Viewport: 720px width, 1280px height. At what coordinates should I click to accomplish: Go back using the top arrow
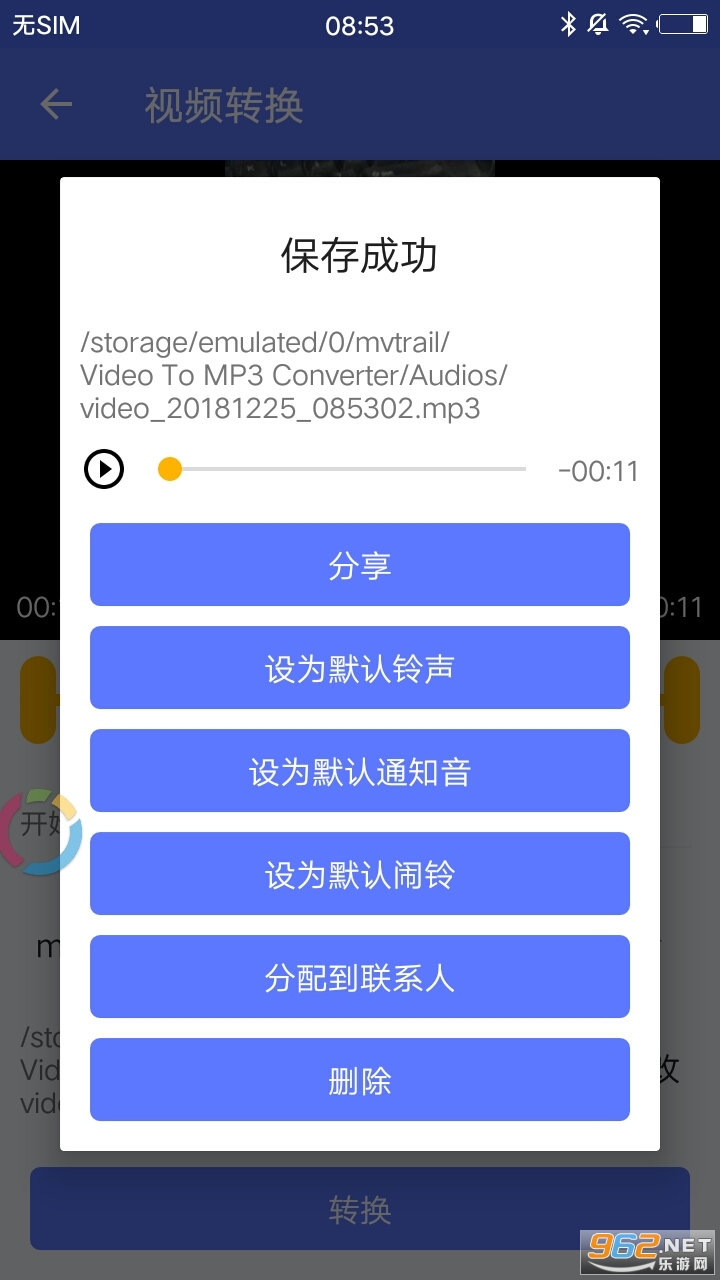(x=56, y=104)
